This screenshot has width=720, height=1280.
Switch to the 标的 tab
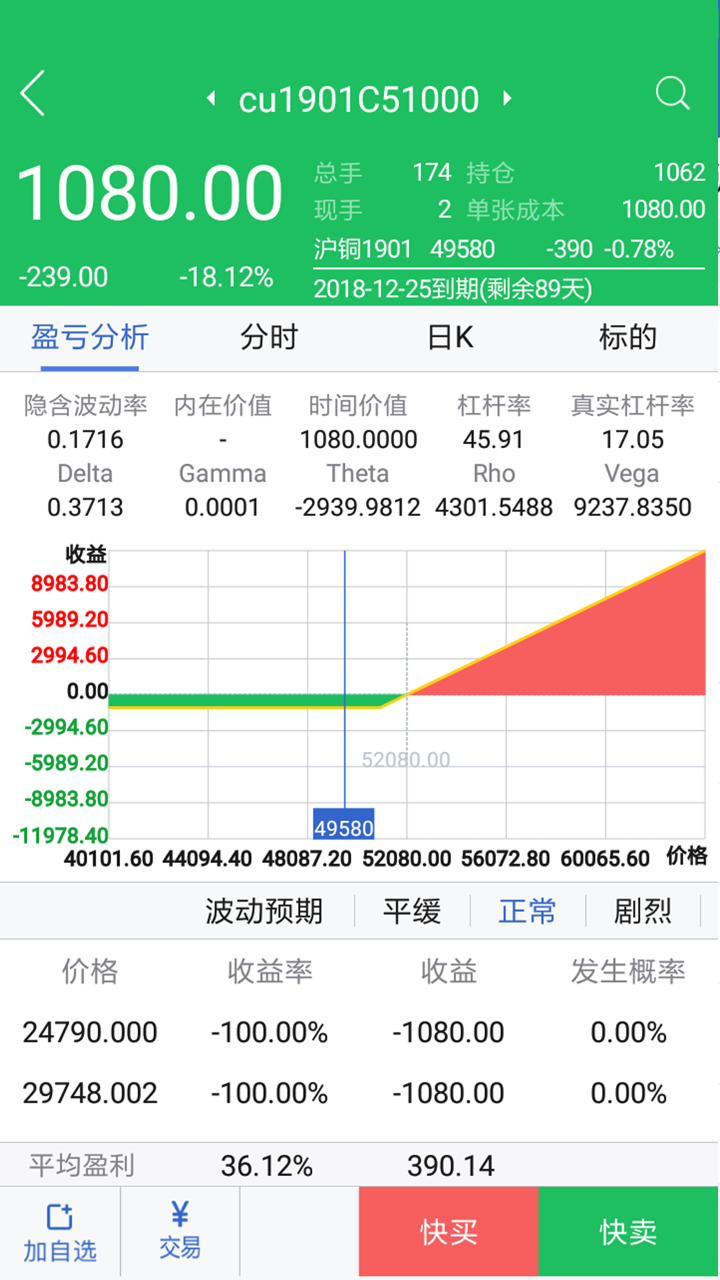tap(628, 338)
